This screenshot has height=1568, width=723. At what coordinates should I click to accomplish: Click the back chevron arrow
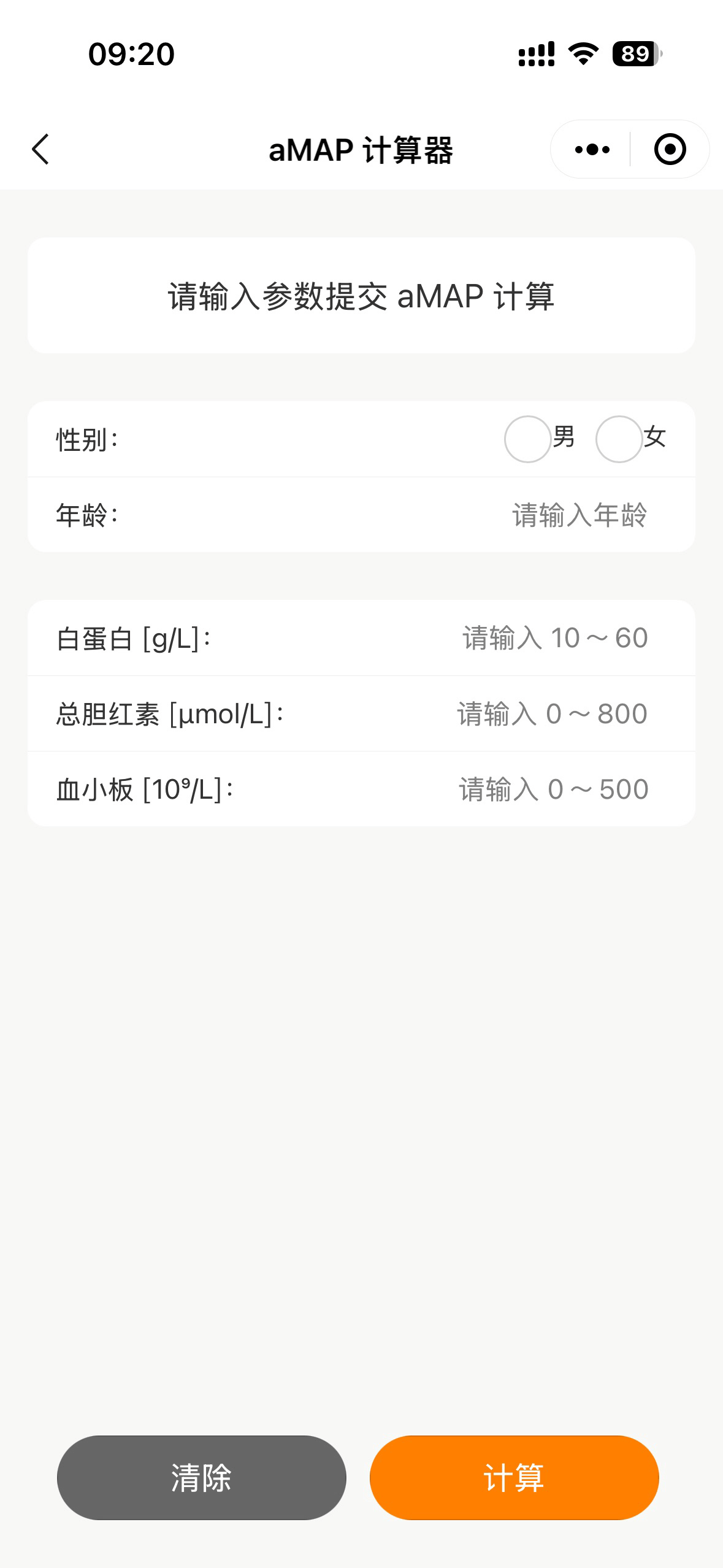pos(40,149)
